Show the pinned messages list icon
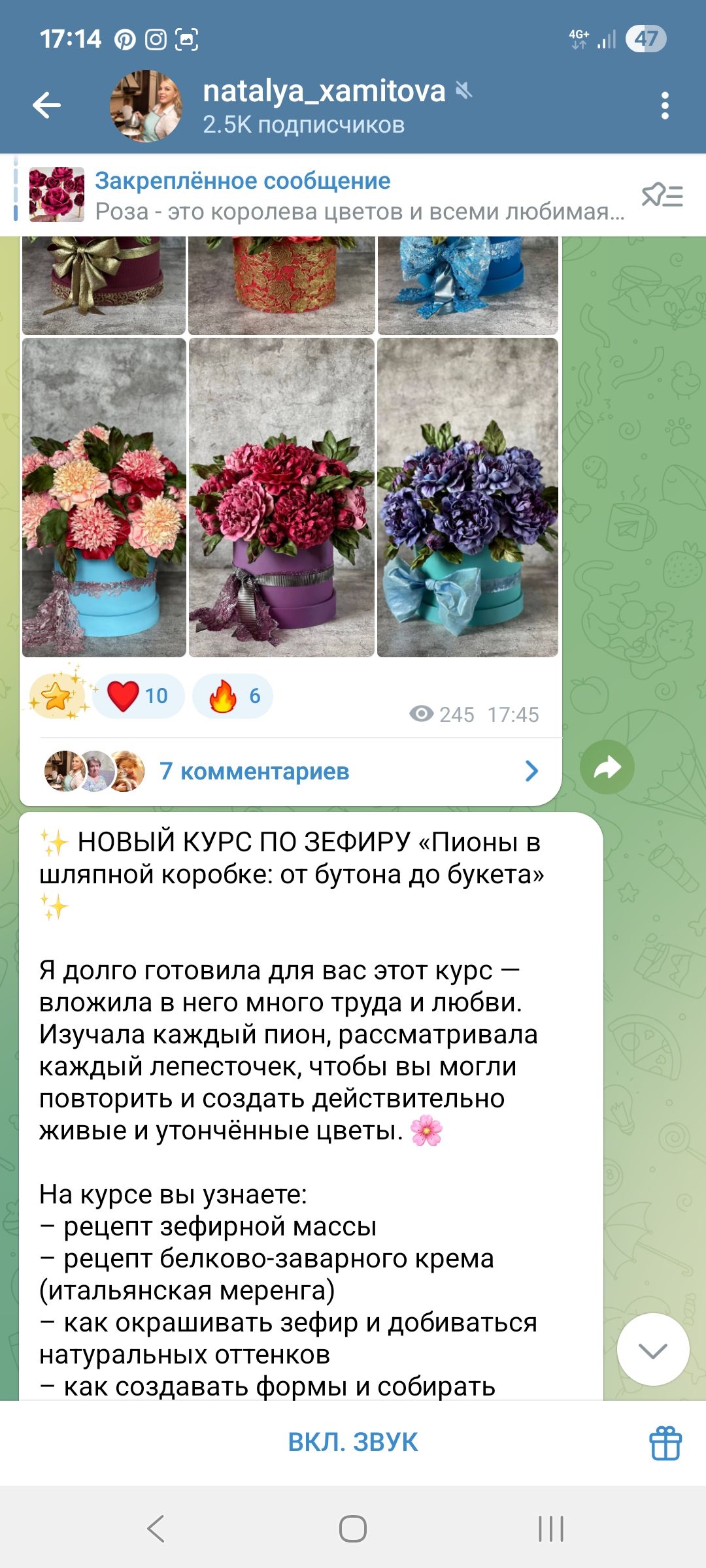 coord(662,195)
